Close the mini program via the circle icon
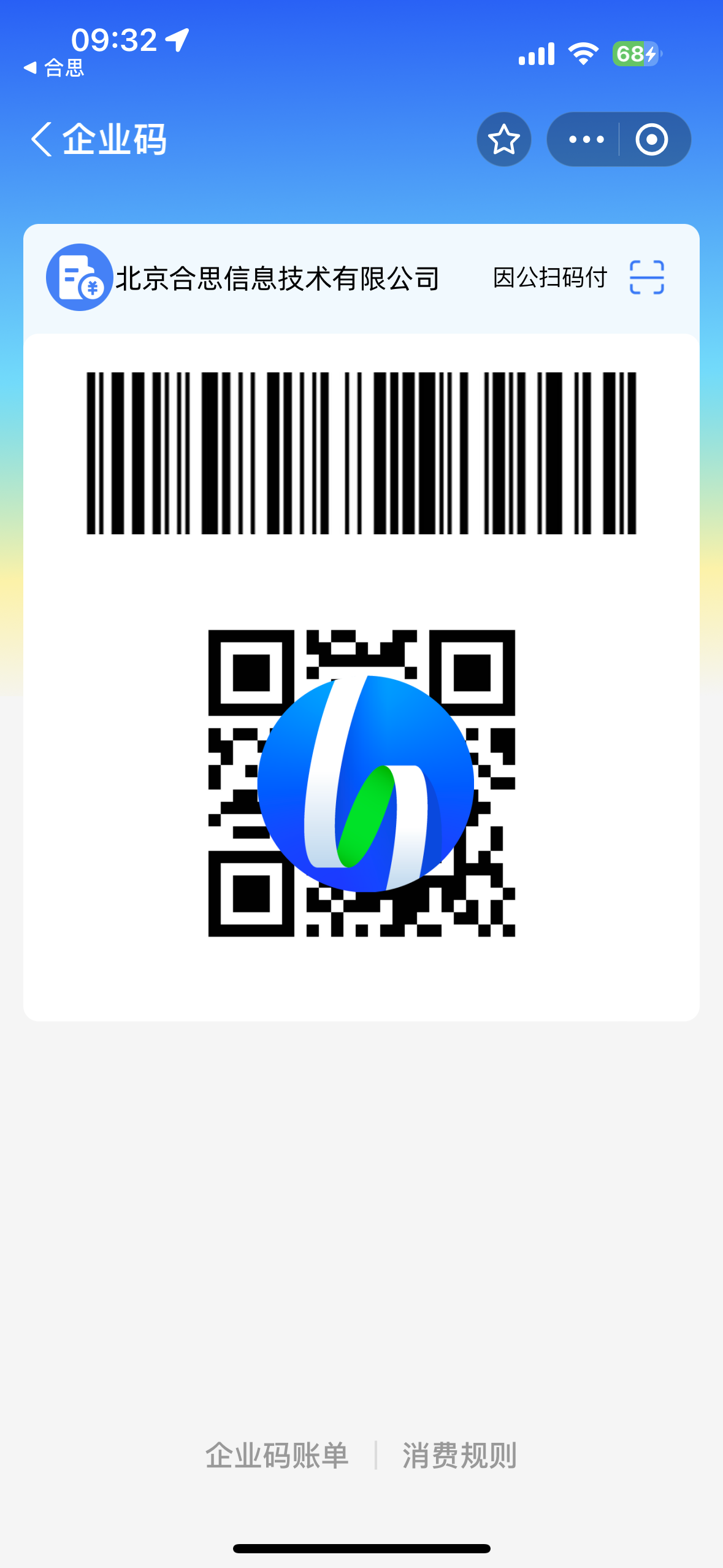Viewport: 723px width, 1568px height. 651,139
